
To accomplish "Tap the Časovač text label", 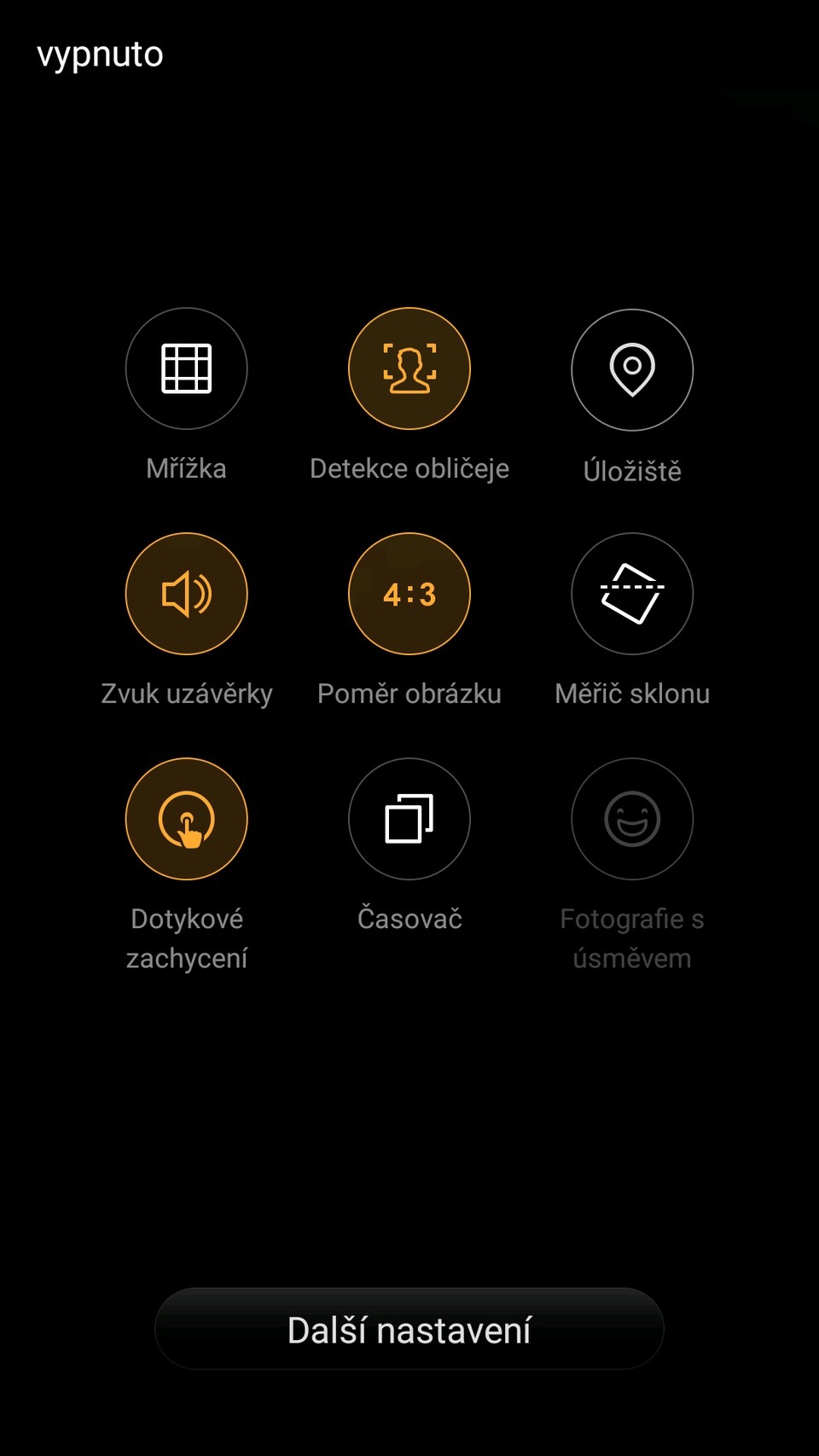I will [409, 919].
